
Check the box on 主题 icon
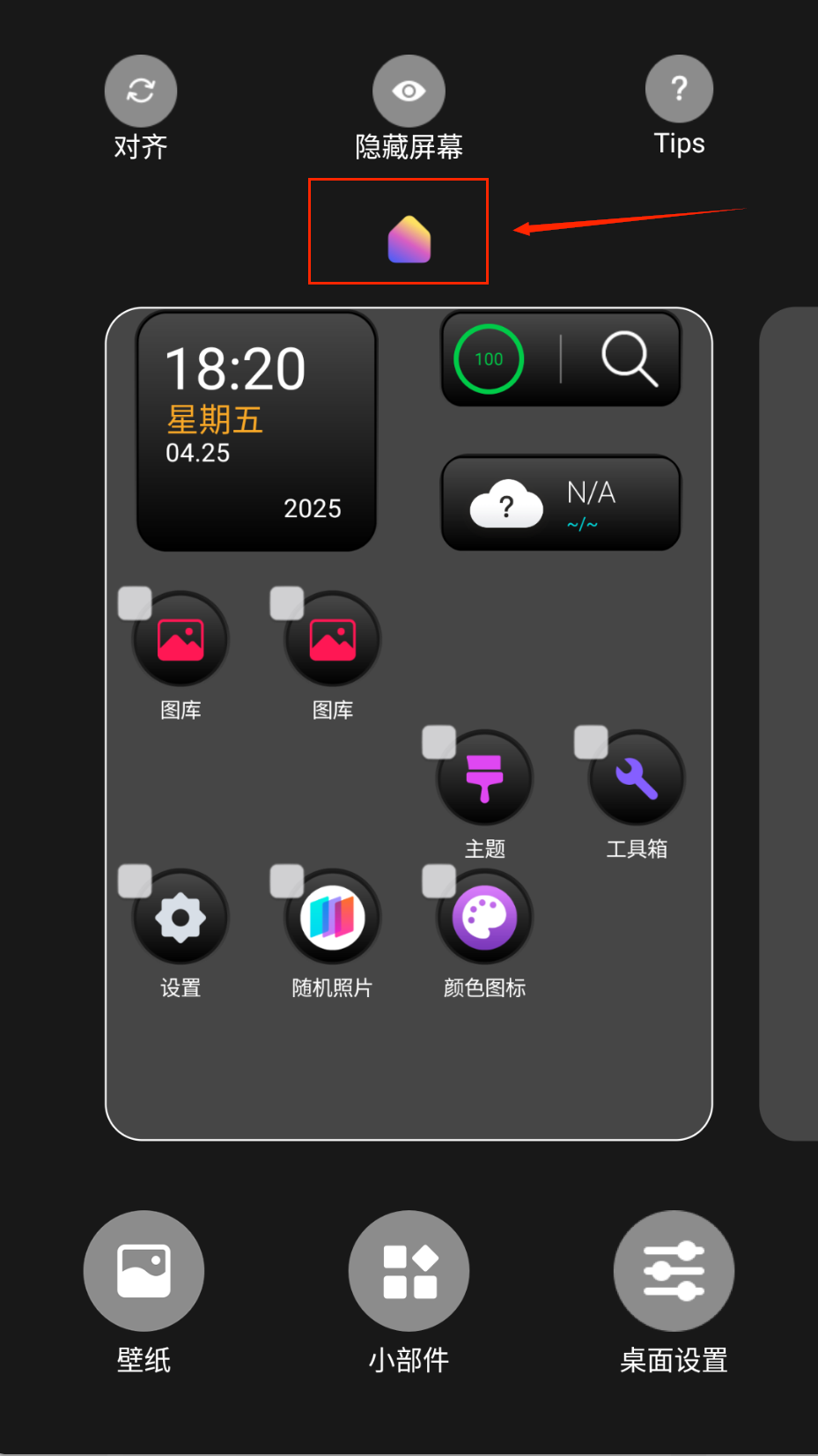[438, 743]
